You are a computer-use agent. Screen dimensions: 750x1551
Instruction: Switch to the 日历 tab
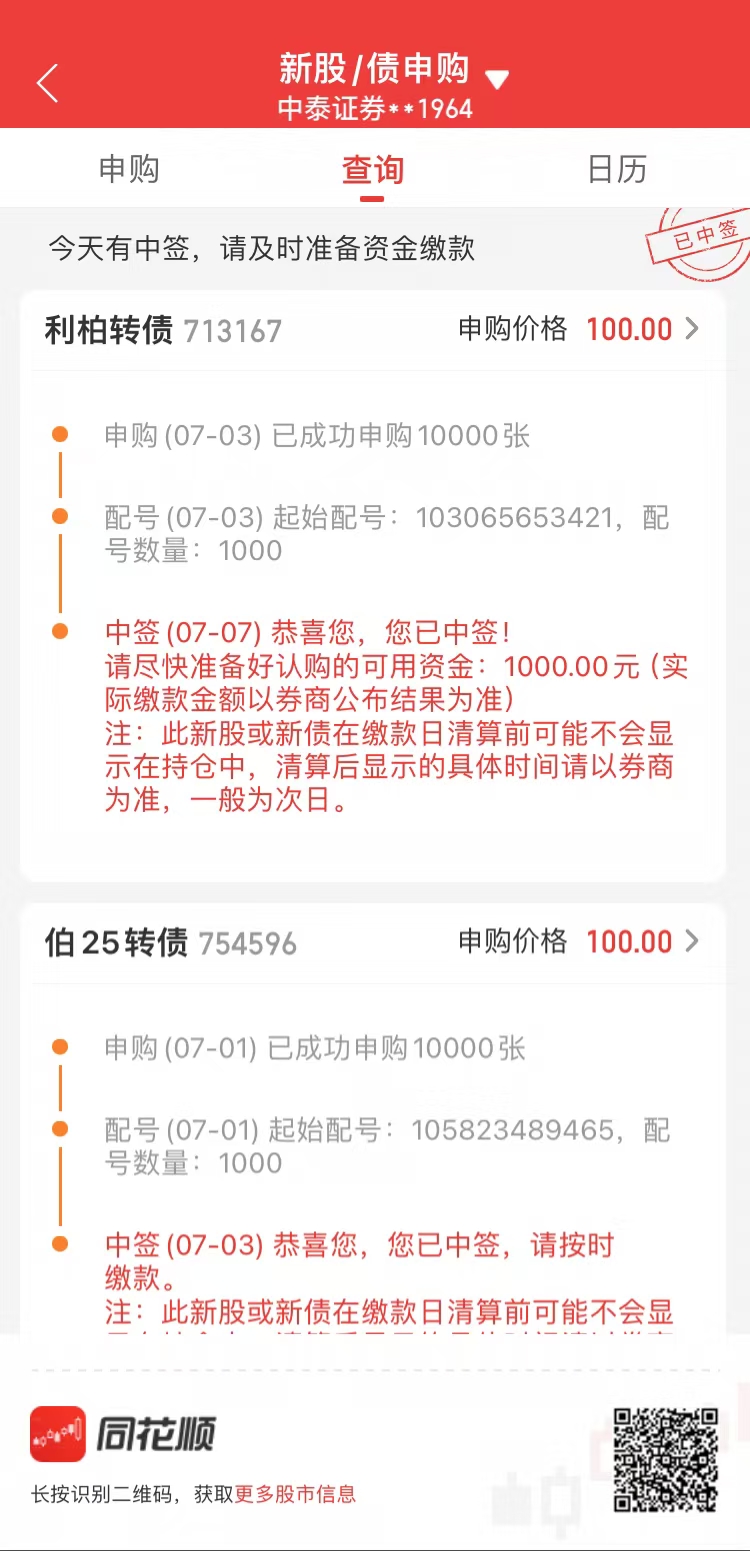[x=617, y=170]
